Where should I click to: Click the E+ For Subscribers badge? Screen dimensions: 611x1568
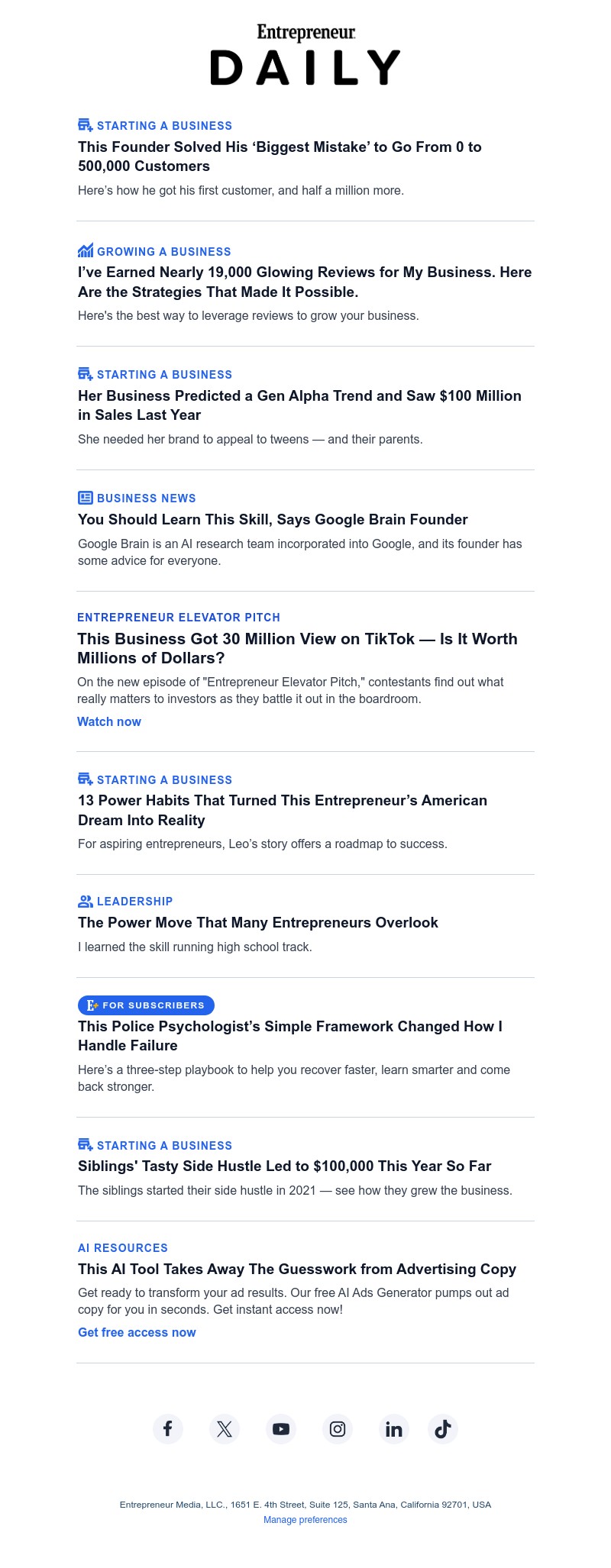145,1005
